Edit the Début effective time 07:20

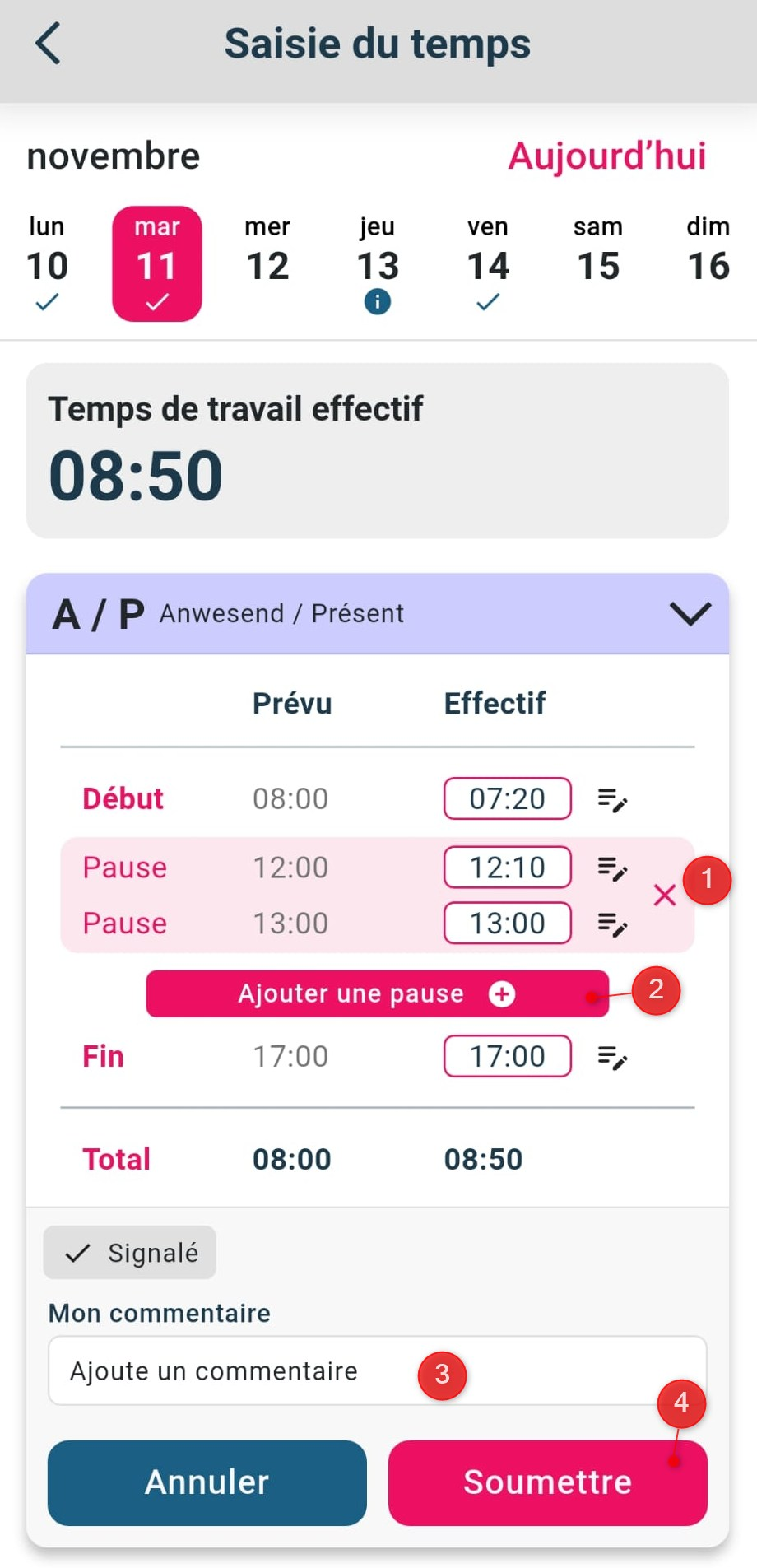coord(507,798)
